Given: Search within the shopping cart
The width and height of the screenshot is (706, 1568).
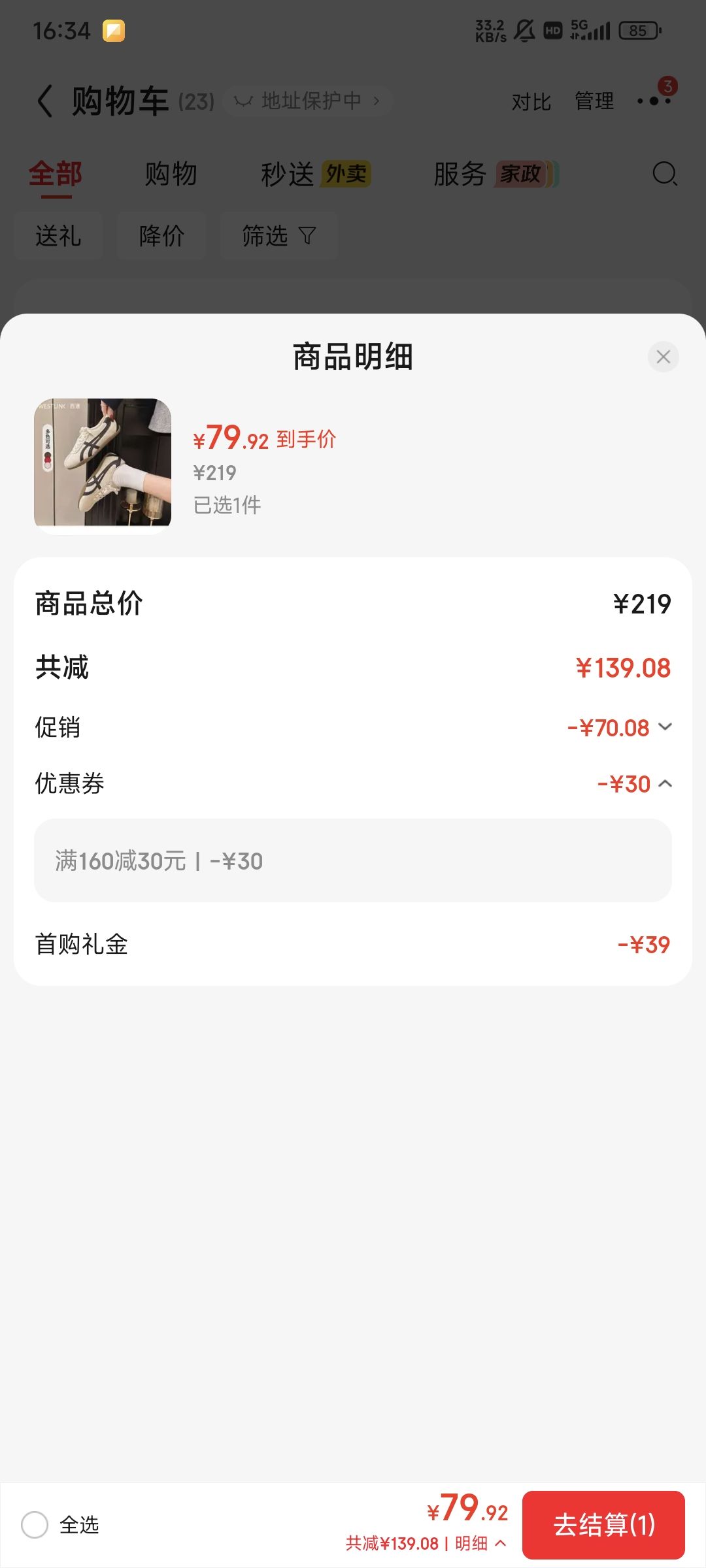Looking at the screenshot, I should click(665, 174).
